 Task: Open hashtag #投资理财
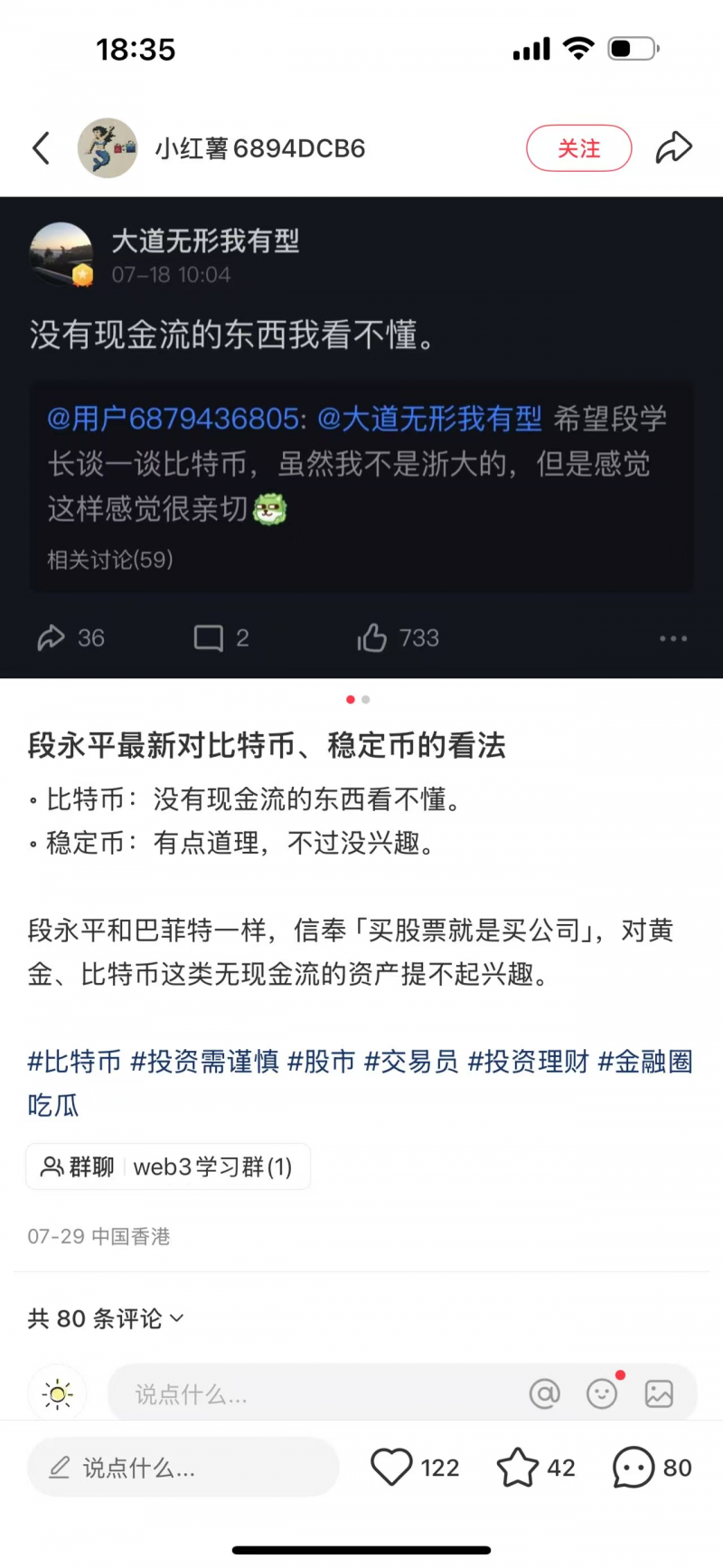[x=529, y=1062]
